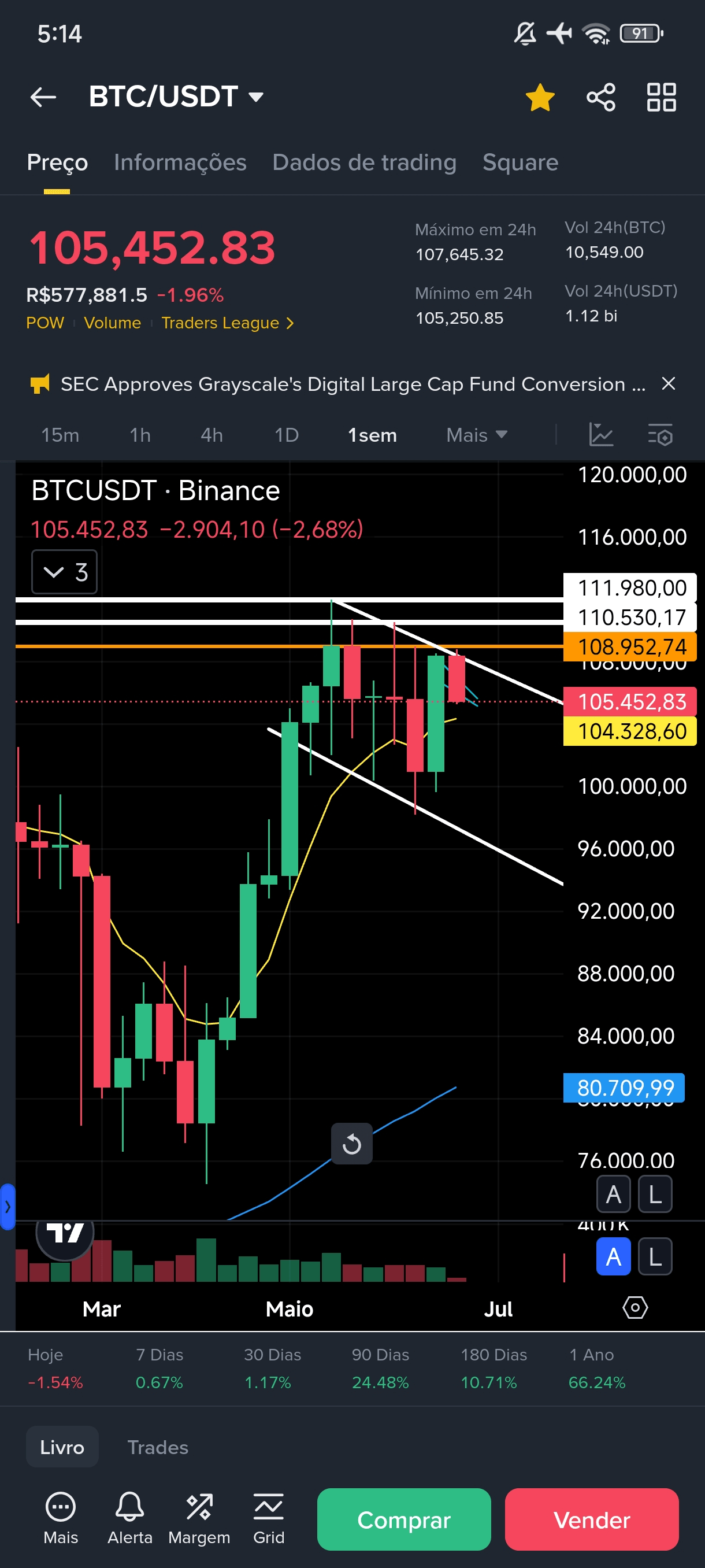The width and height of the screenshot is (705, 1568).
Task: Open the Trades tab near the bottom
Action: pyautogui.click(x=158, y=1447)
